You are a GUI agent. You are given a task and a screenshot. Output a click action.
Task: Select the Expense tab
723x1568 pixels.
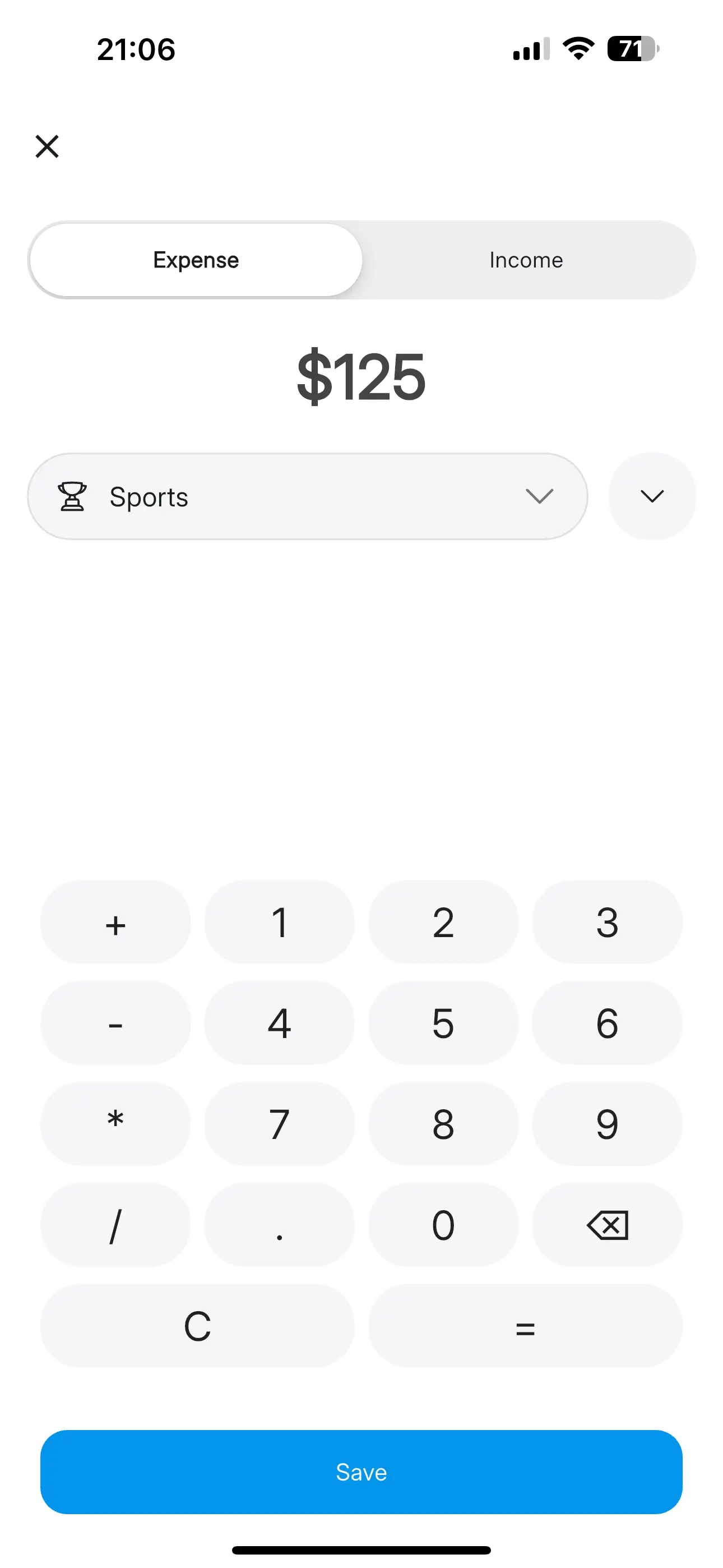click(196, 259)
